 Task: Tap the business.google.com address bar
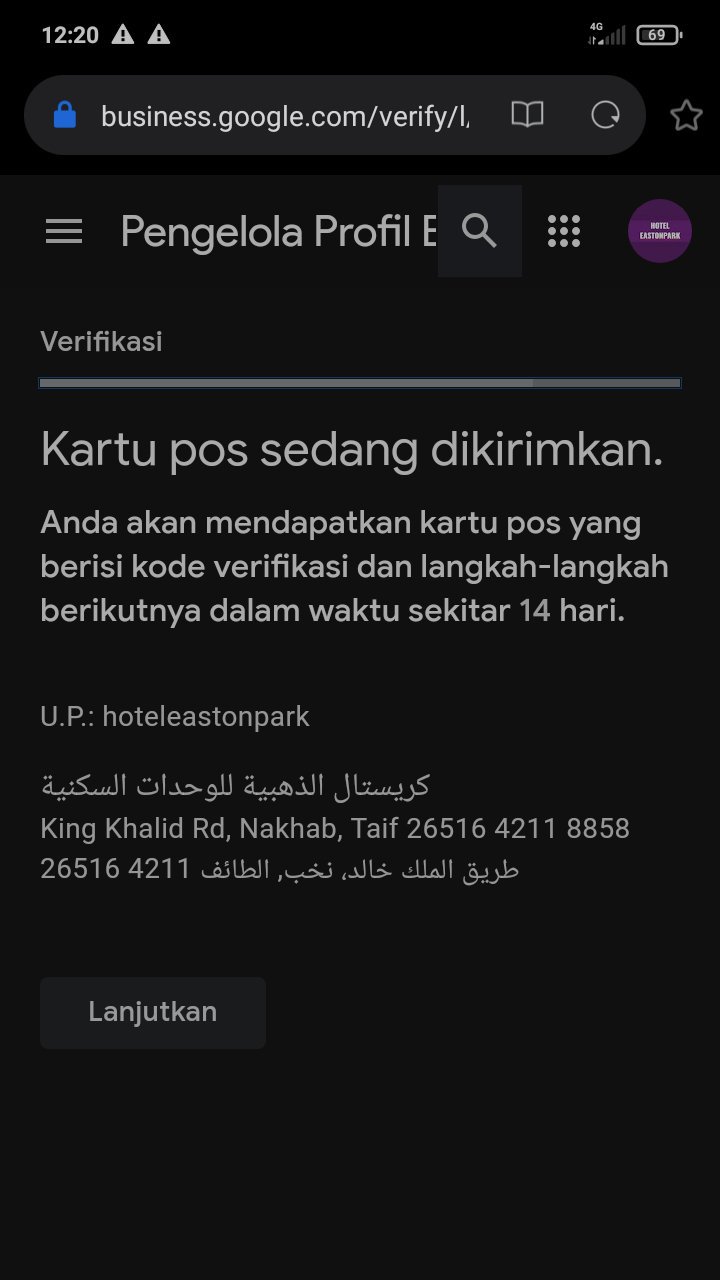click(x=285, y=116)
